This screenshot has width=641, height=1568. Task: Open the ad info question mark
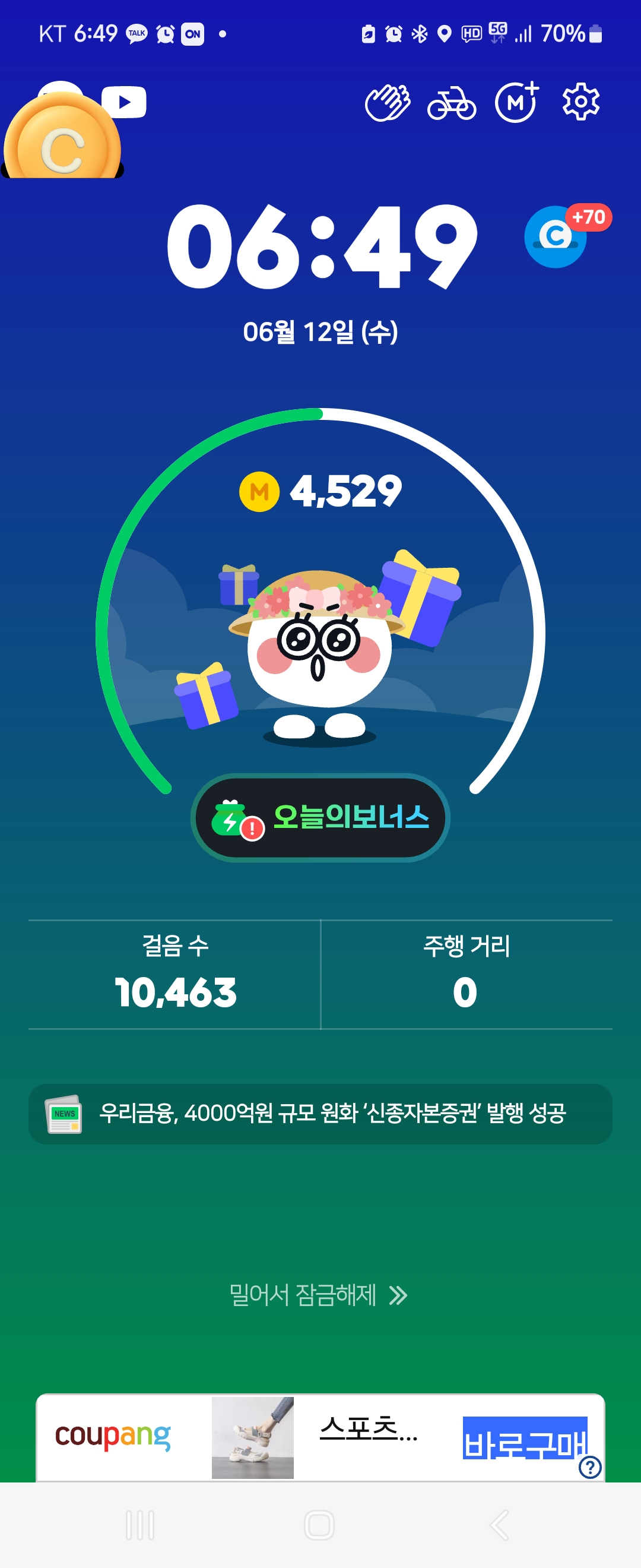(590, 1467)
